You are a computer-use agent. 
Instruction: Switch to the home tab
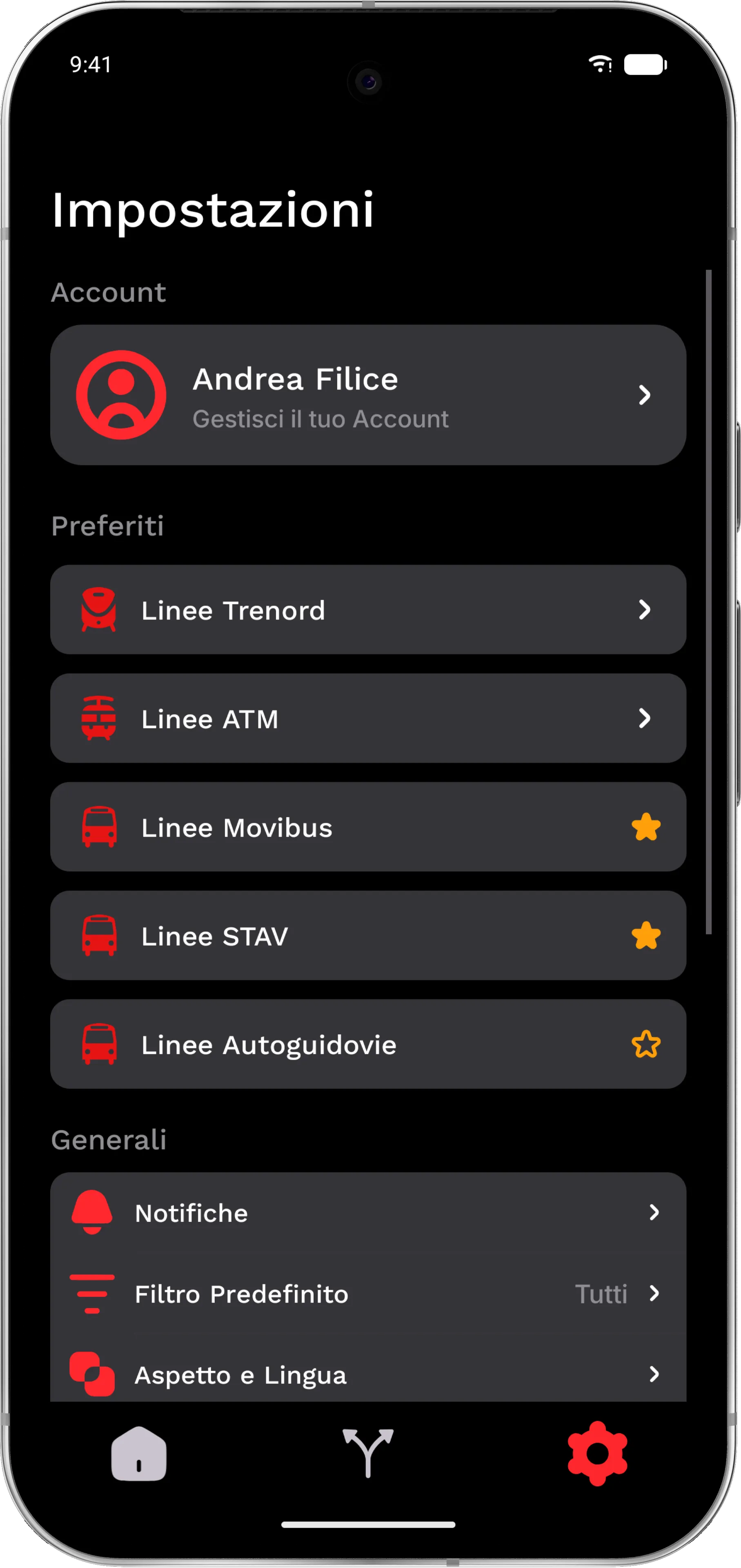[139, 1454]
